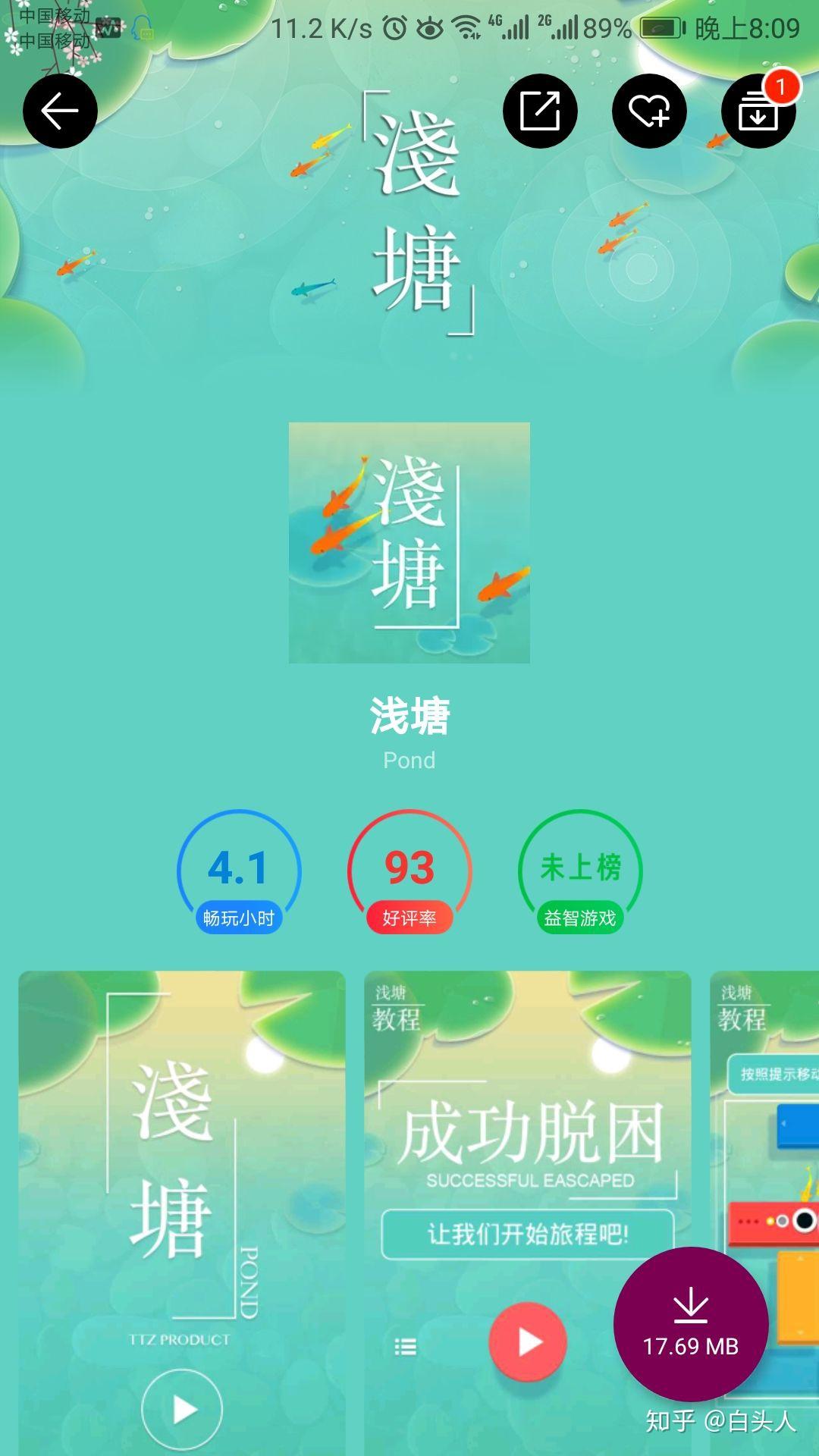Add 浅塘 to favorites
The width and height of the screenshot is (819, 1456).
649,111
